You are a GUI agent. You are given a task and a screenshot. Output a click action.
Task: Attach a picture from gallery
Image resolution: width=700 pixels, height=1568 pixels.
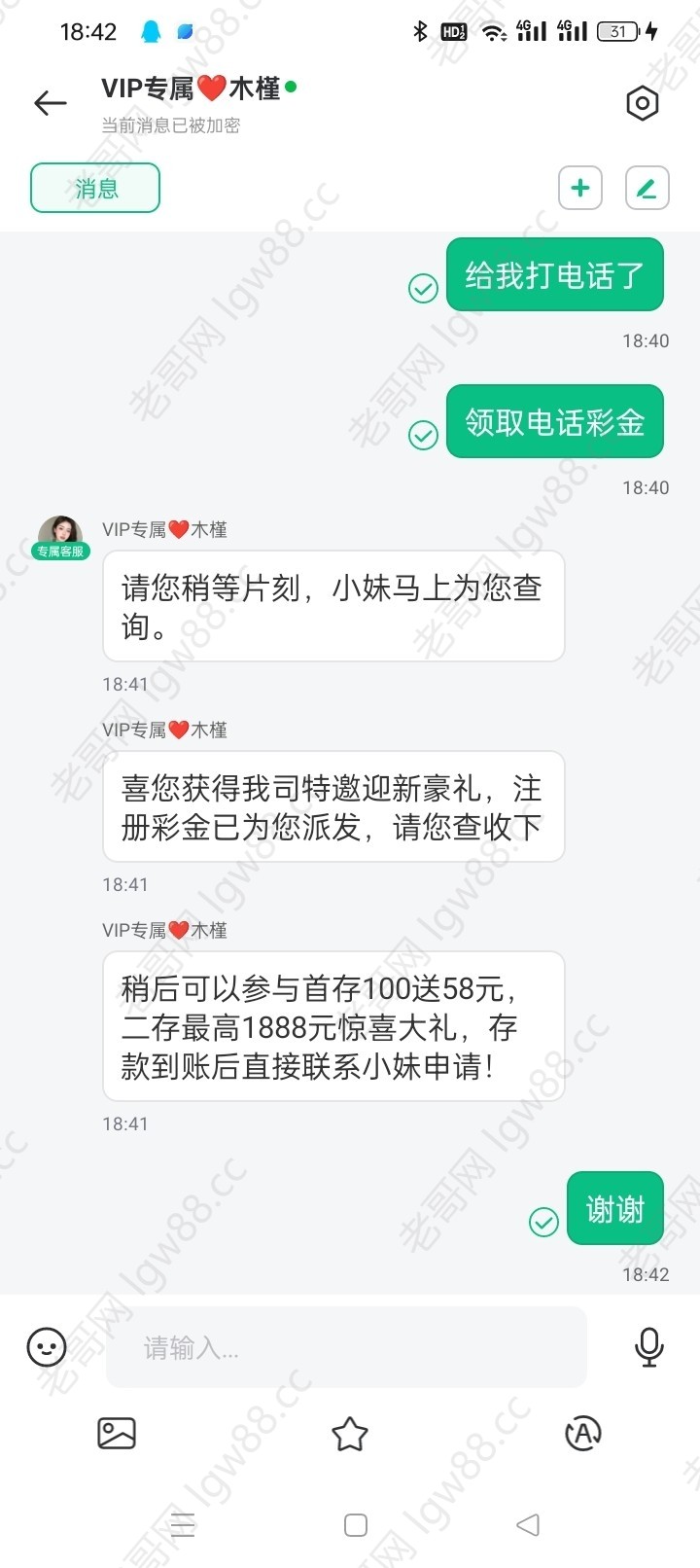point(117,1434)
